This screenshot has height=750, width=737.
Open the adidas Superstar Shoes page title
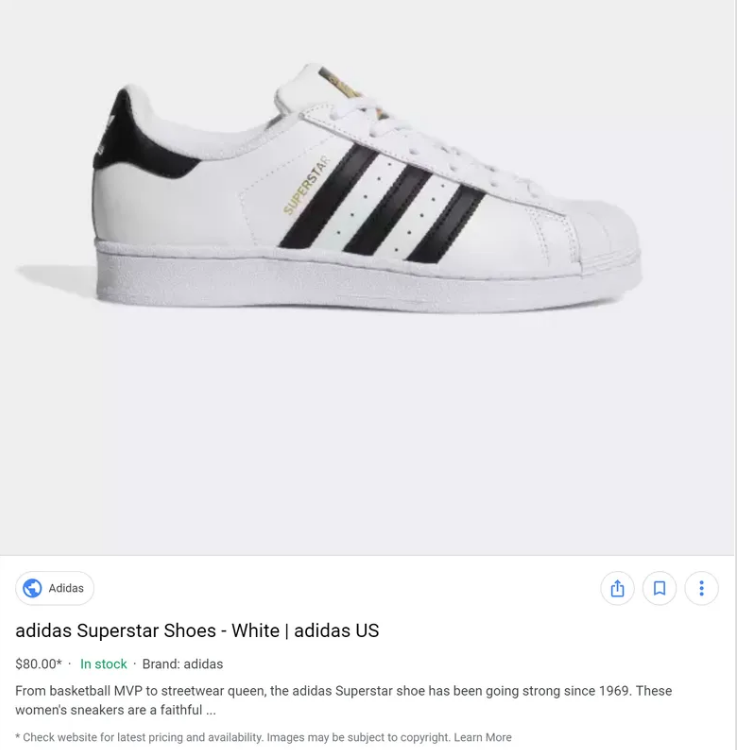click(197, 631)
